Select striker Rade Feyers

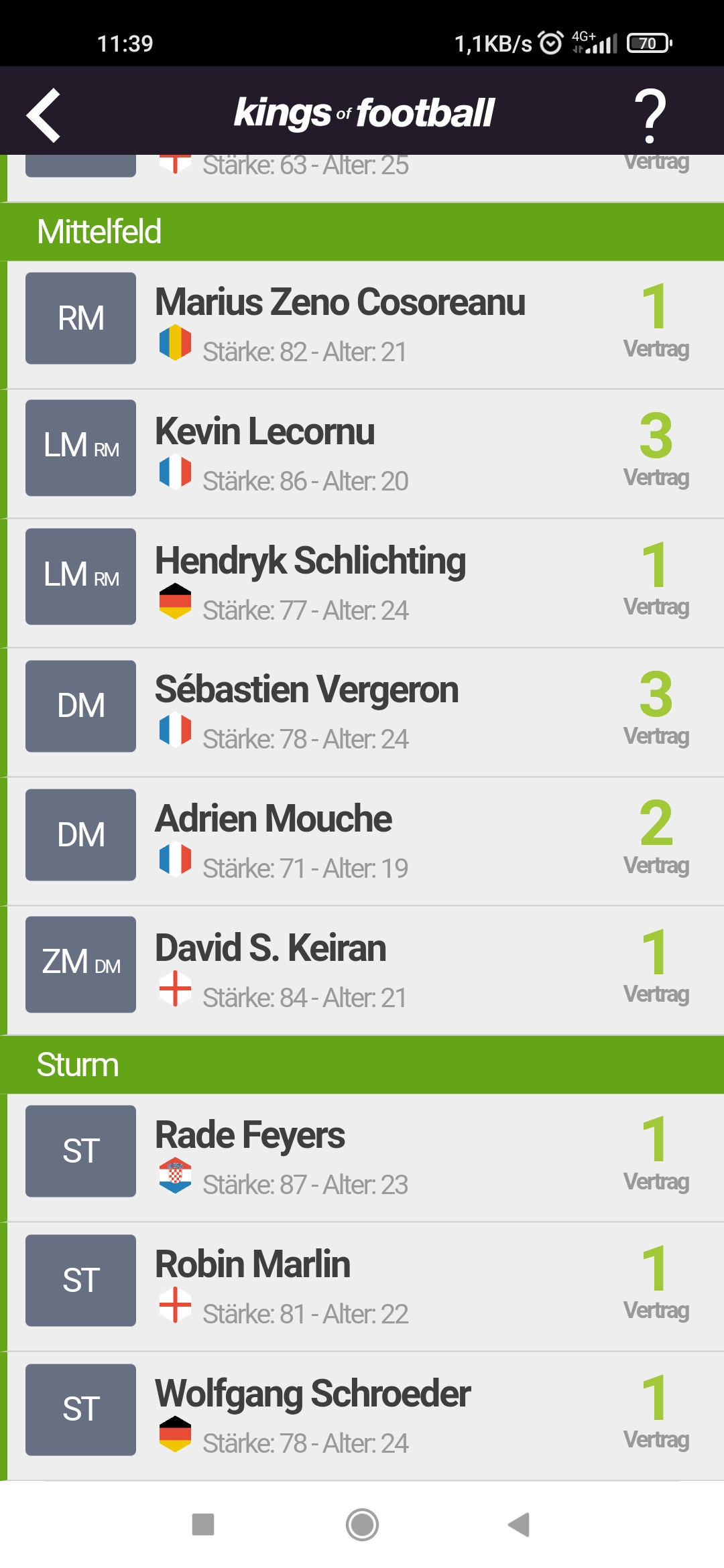362,1158
